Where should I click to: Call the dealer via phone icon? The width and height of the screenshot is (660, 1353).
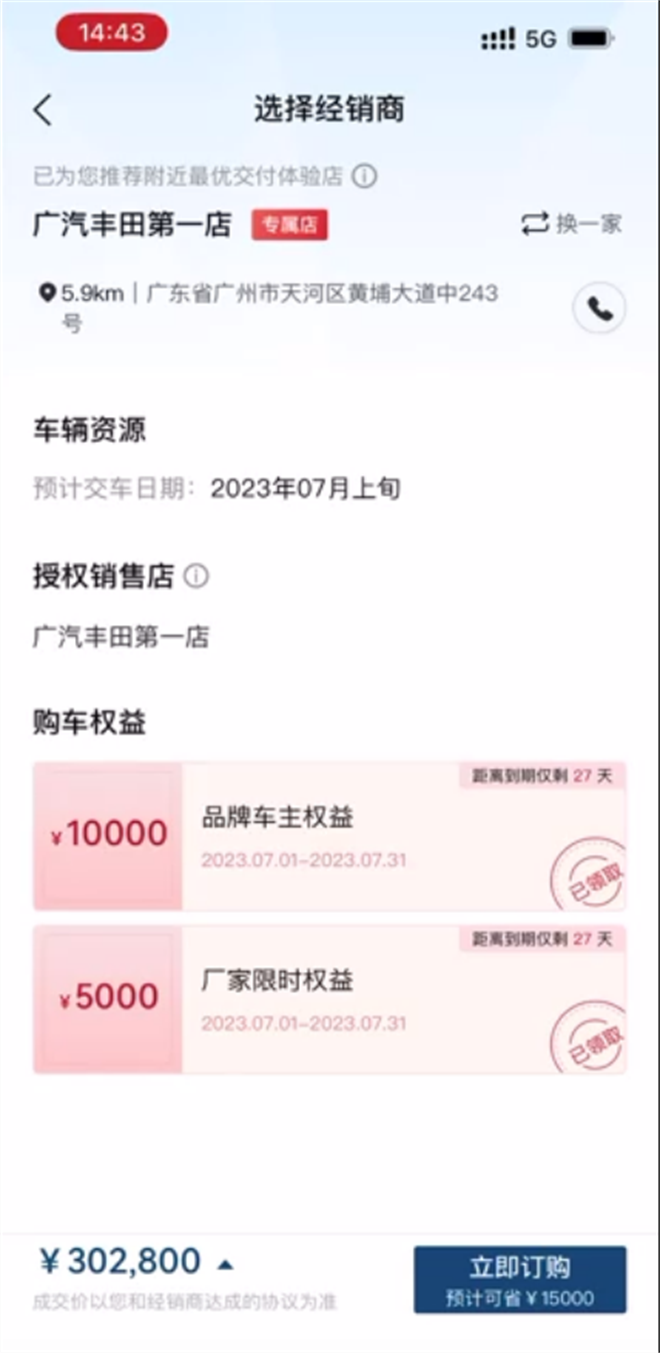tap(599, 310)
